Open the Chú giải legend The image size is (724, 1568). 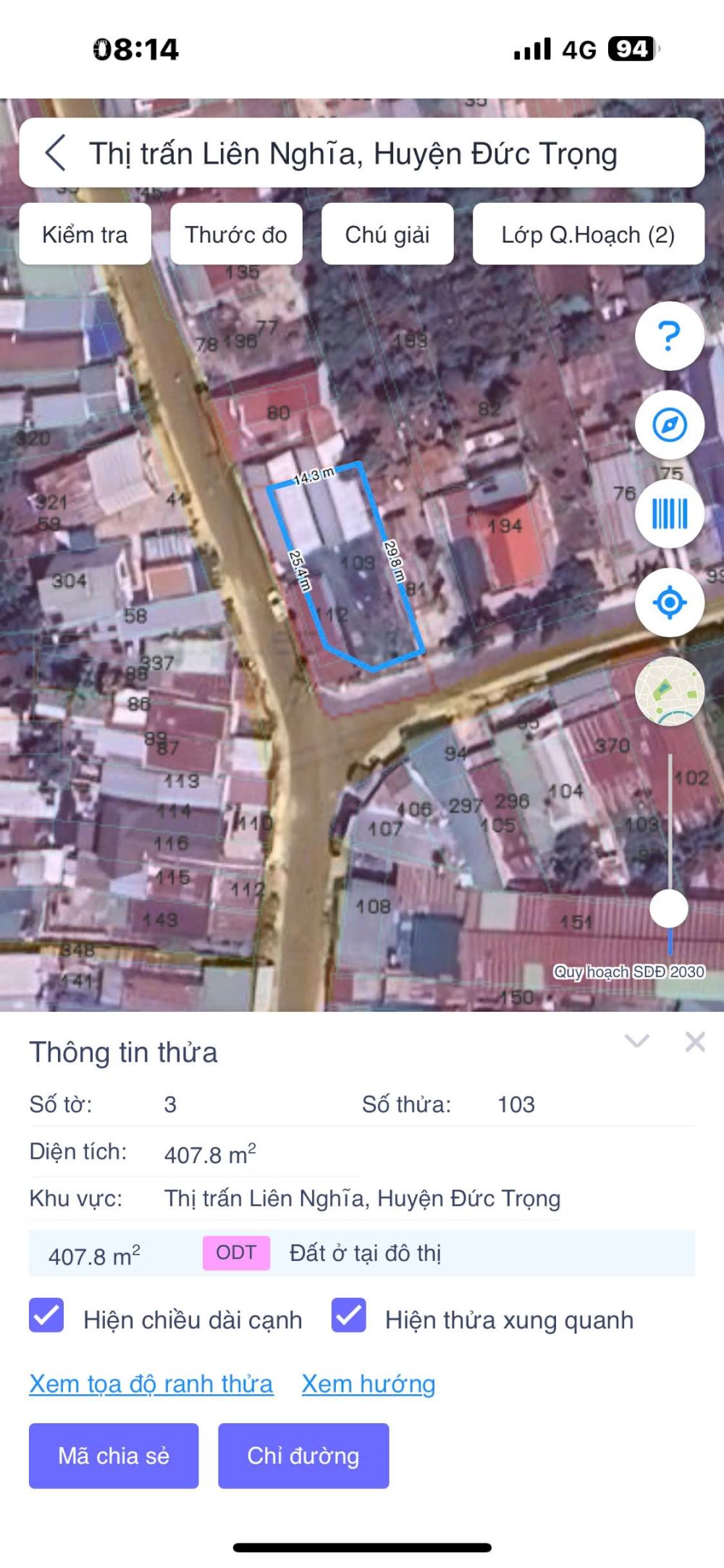tap(389, 234)
